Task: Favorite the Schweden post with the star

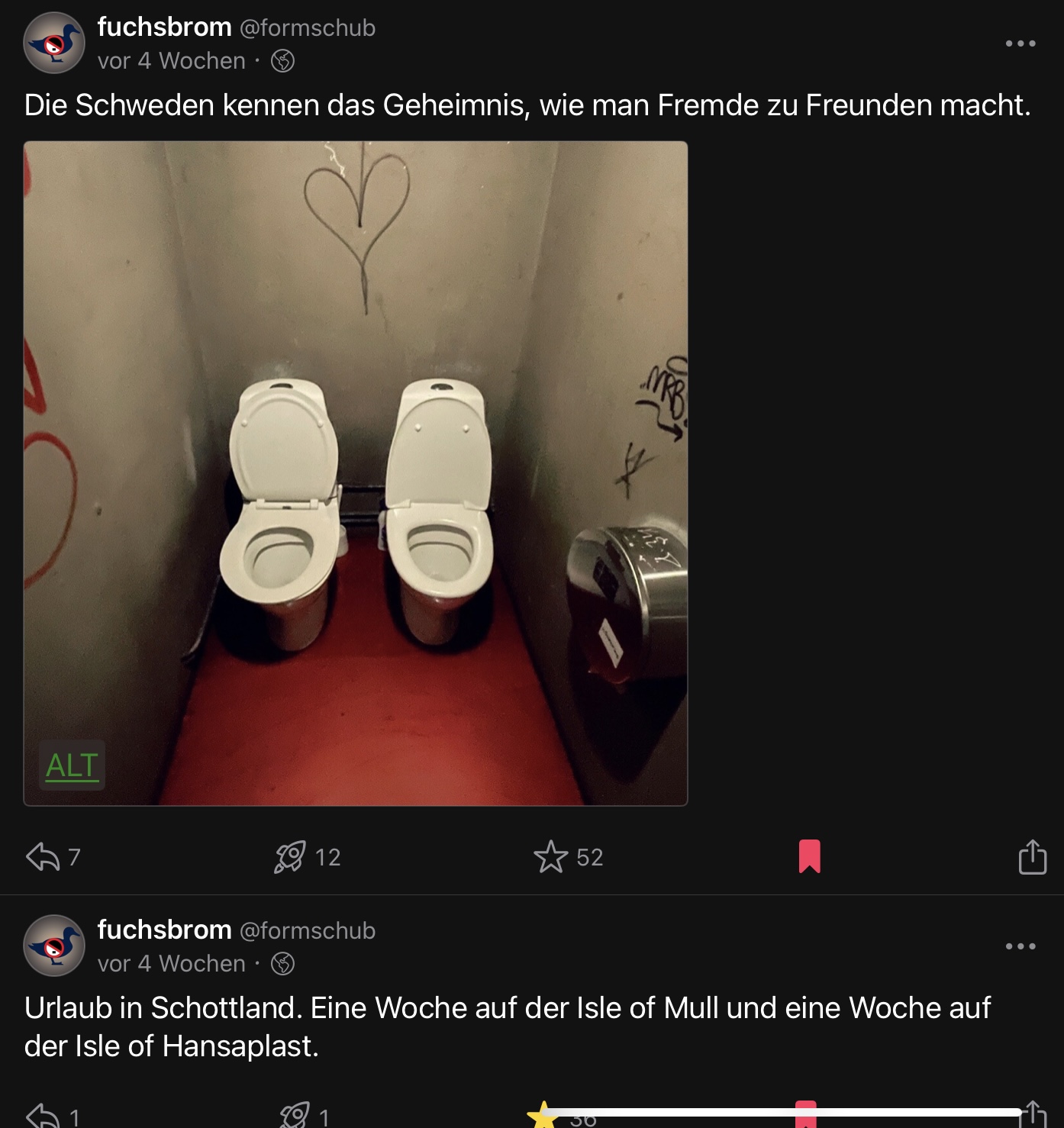Action: (x=550, y=856)
